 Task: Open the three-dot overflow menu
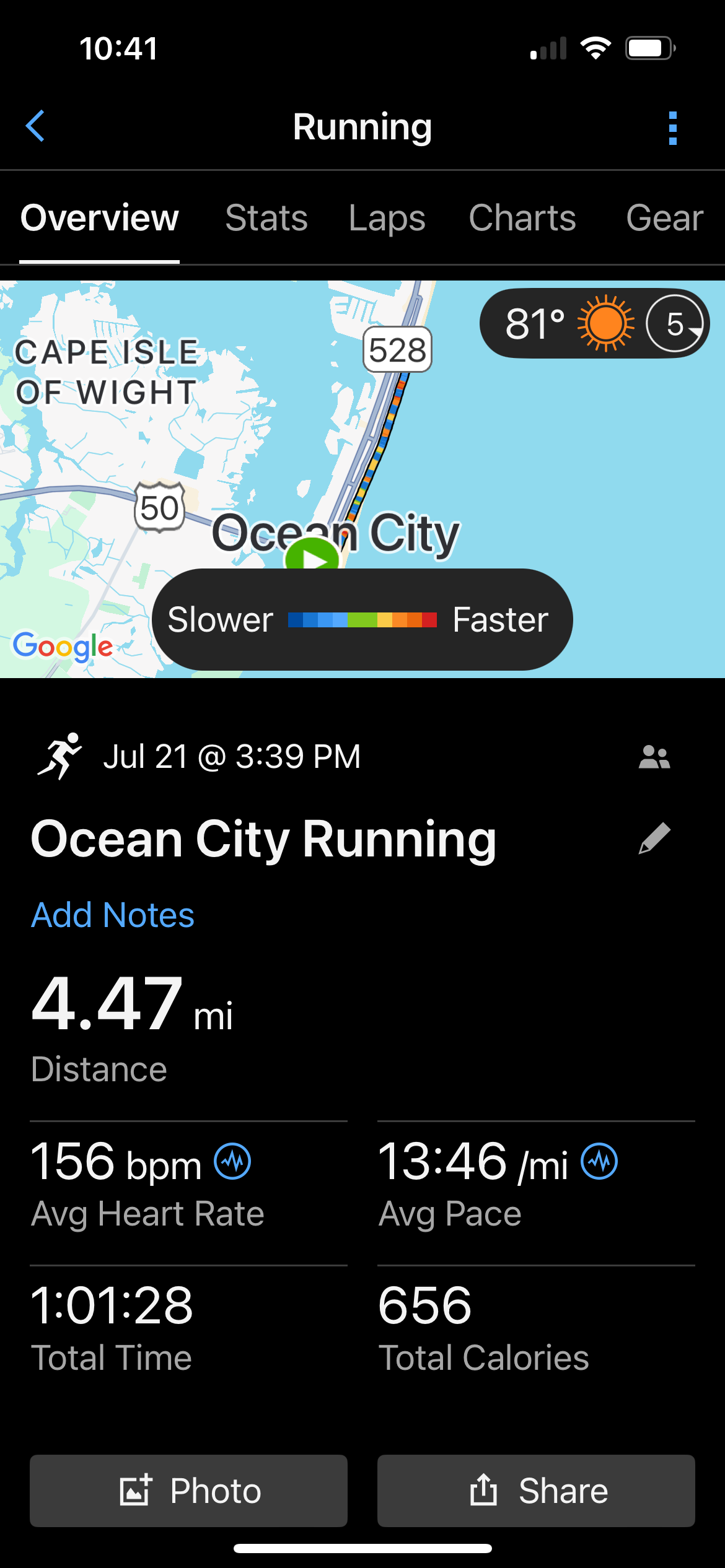point(673,128)
